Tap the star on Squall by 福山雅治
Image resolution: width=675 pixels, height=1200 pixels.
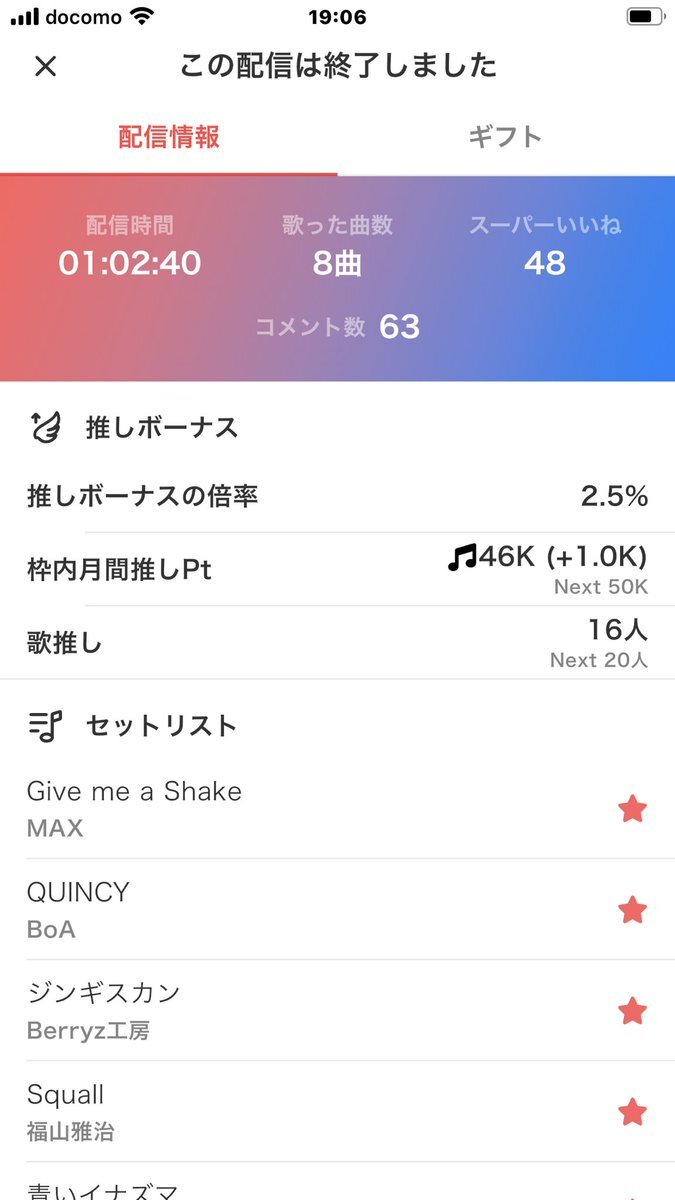[x=632, y=1112]
